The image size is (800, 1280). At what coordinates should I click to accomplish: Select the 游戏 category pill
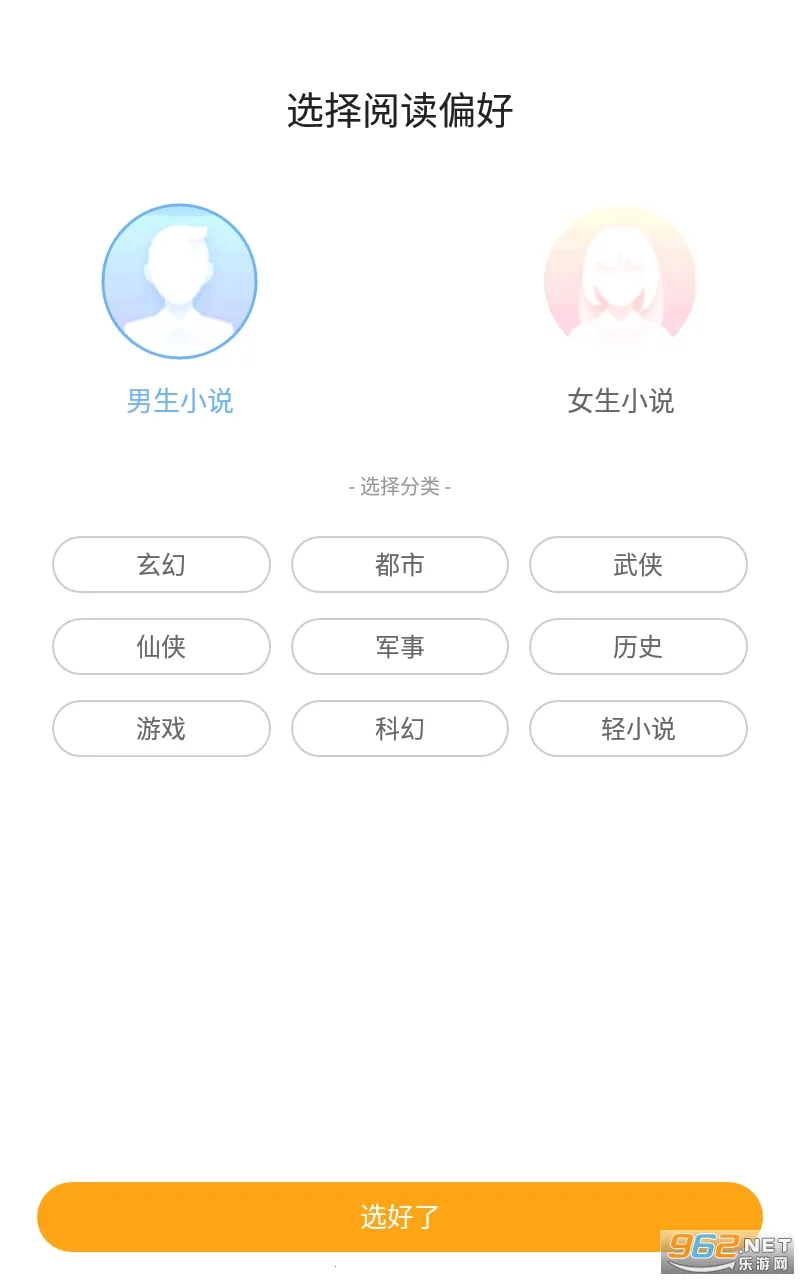[161, 729]
